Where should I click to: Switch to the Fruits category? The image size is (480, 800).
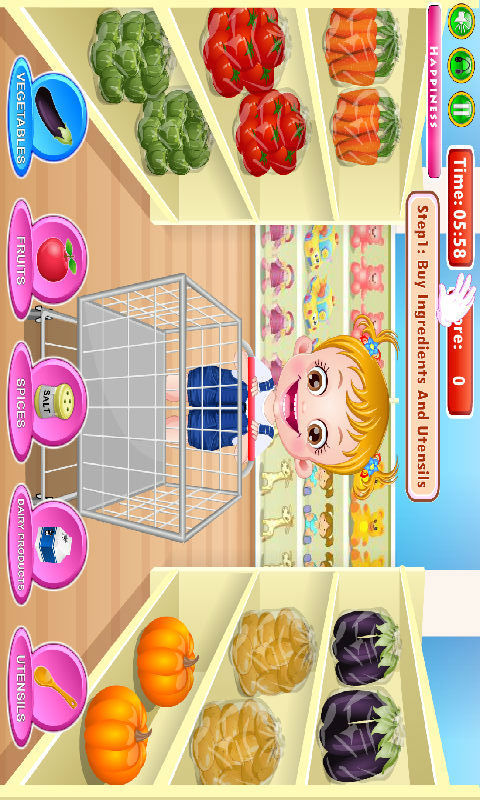tap(47, 260)
